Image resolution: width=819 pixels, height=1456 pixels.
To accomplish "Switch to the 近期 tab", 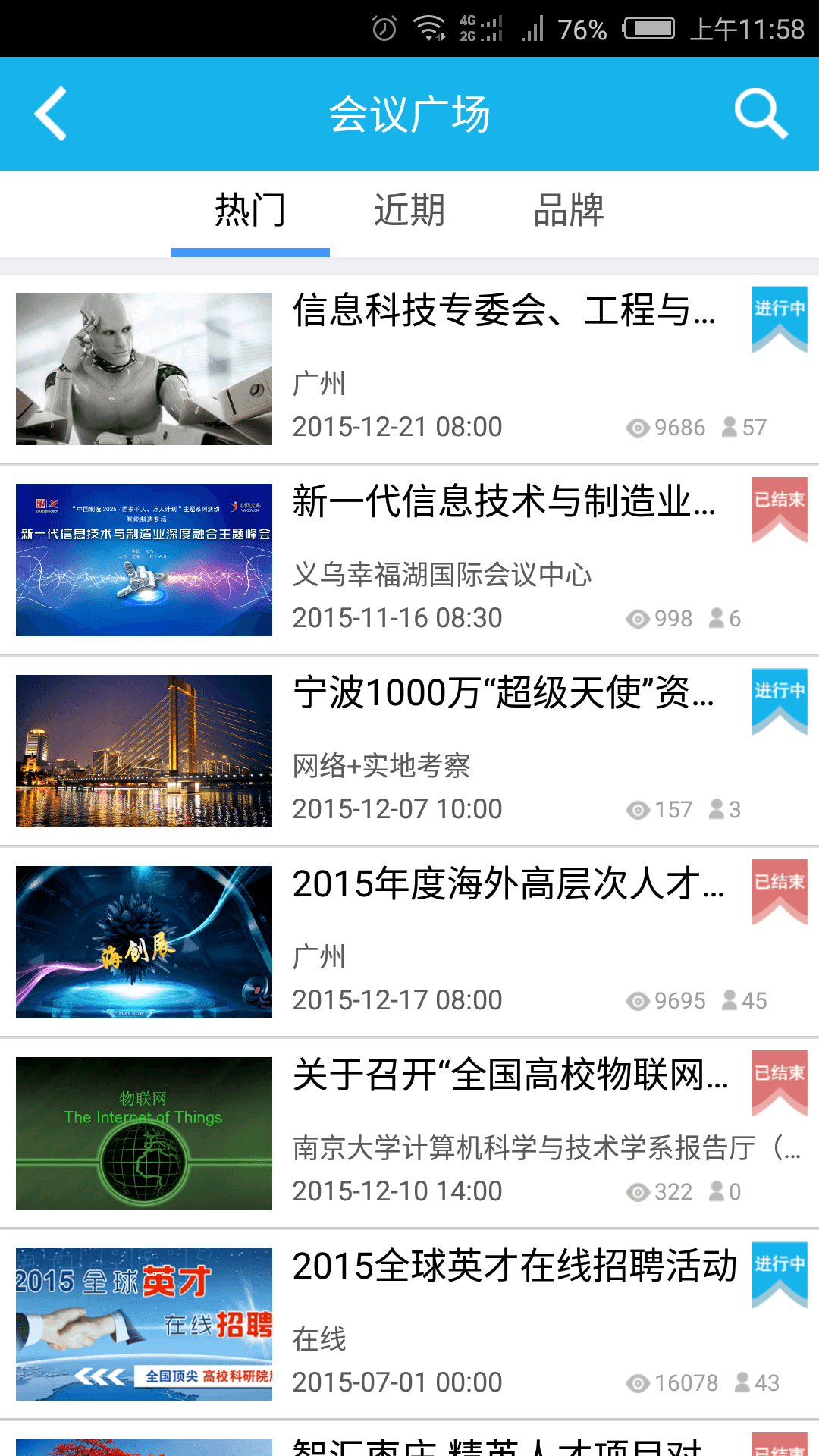I will [409, 210].
